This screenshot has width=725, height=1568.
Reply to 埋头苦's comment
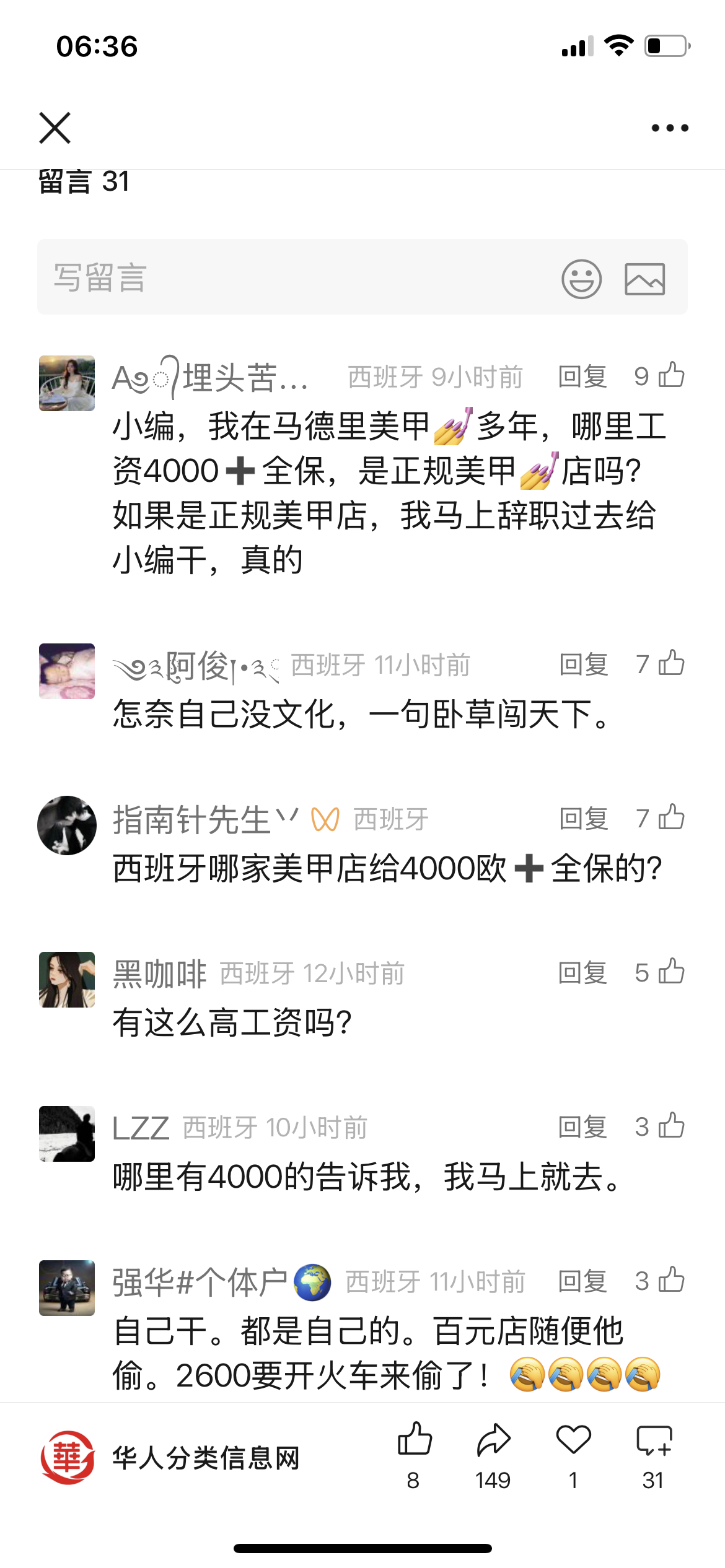582,377
